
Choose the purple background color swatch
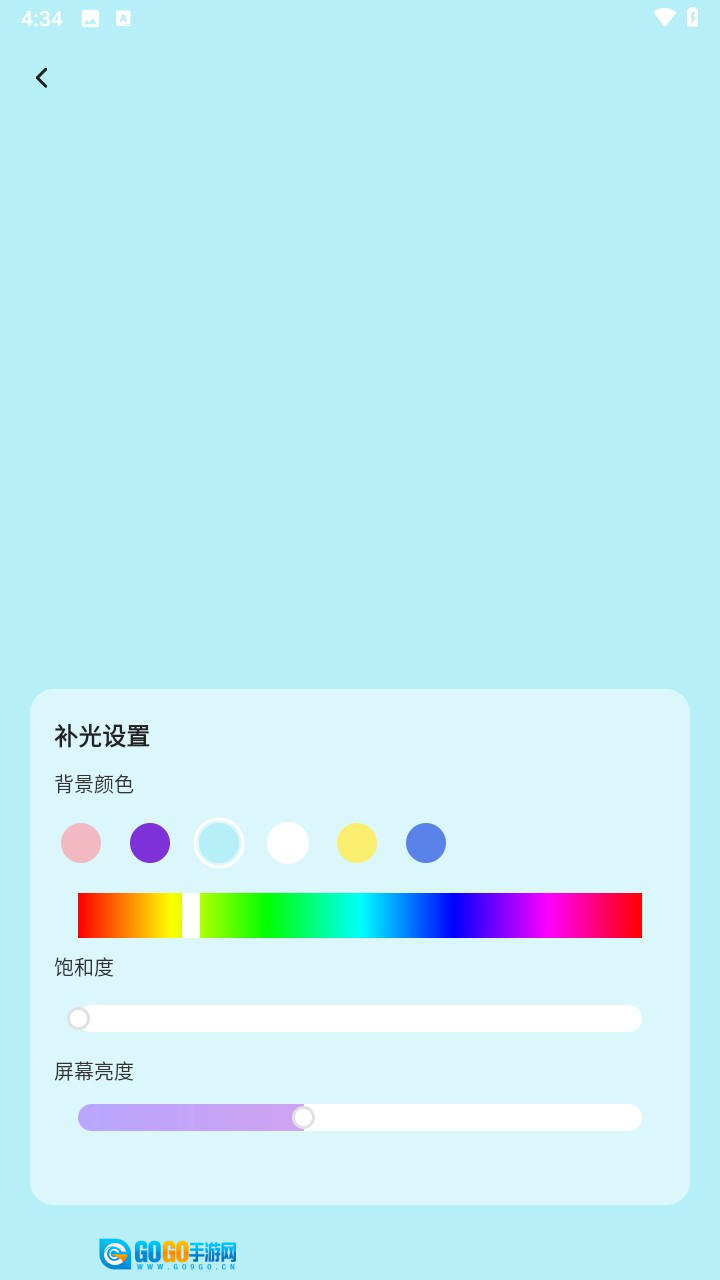coord(150,843)
